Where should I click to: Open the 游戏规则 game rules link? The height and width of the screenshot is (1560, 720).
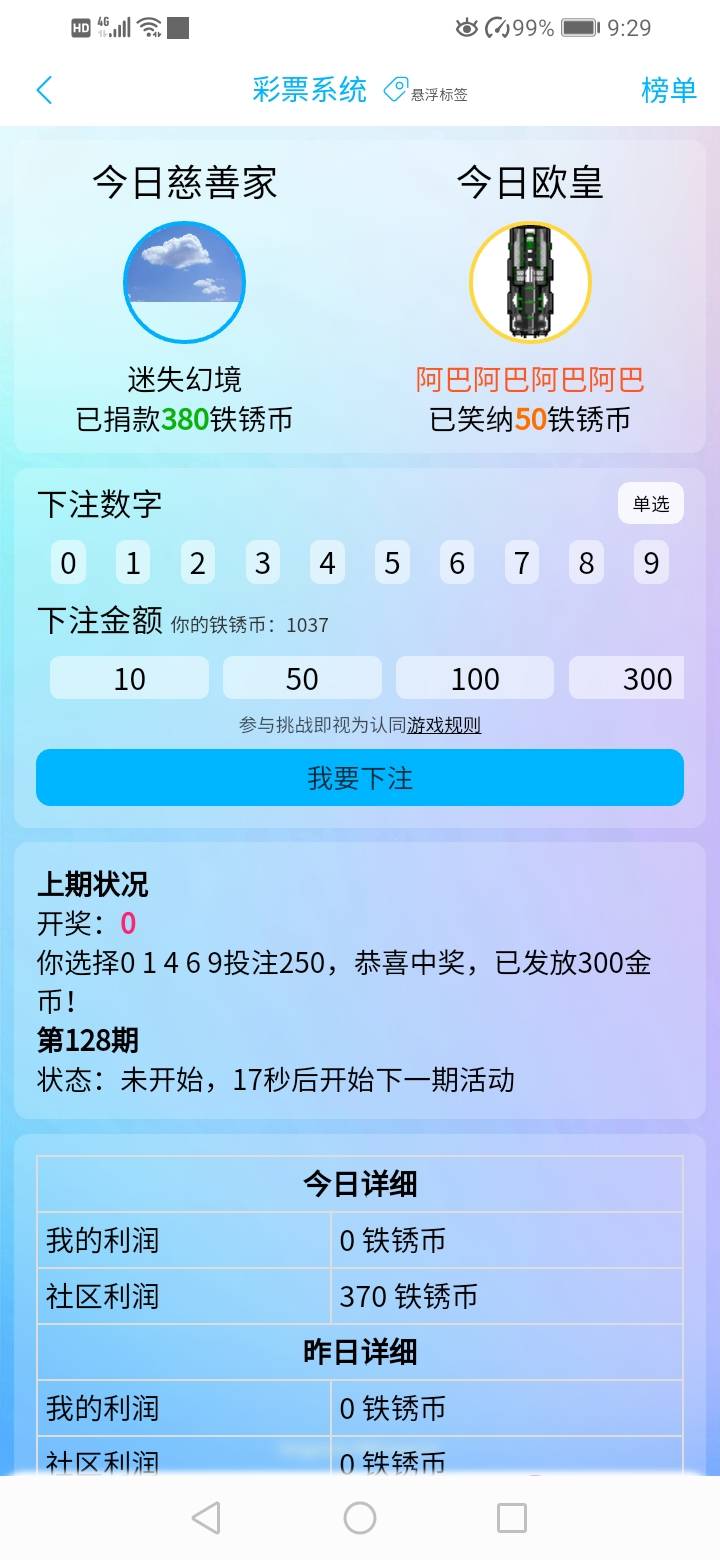click(x=444, y=726)
